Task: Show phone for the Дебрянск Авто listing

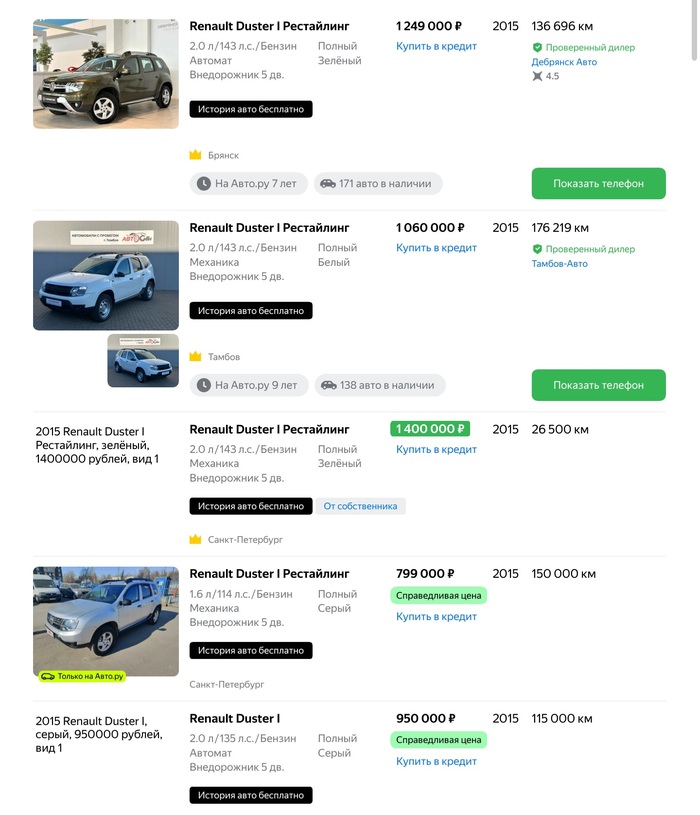Action: tap(598, 183)
